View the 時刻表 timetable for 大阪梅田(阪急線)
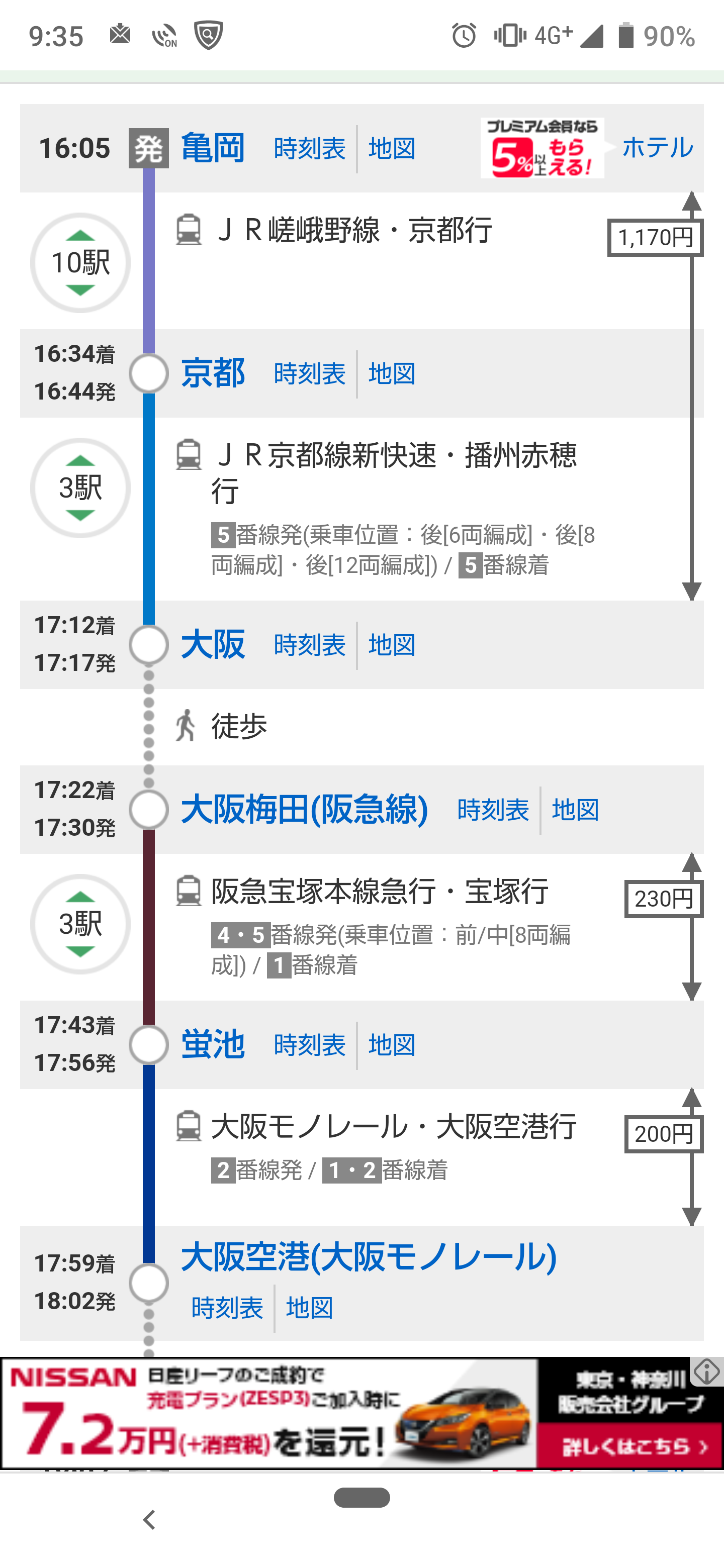The width and height of the screenshot is (724, 1568). [493, 810]
